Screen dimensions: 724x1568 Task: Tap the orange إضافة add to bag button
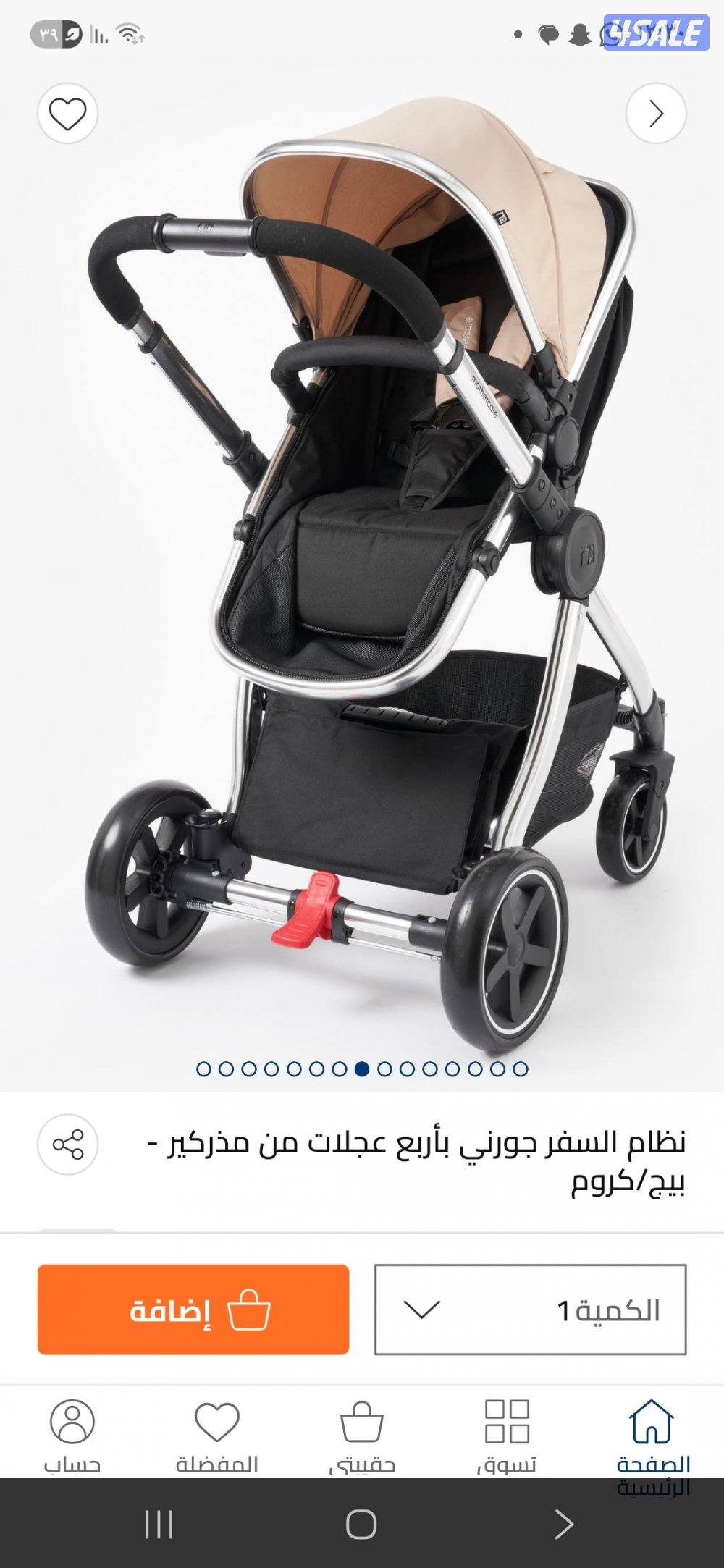click(x=193, y=1310)
